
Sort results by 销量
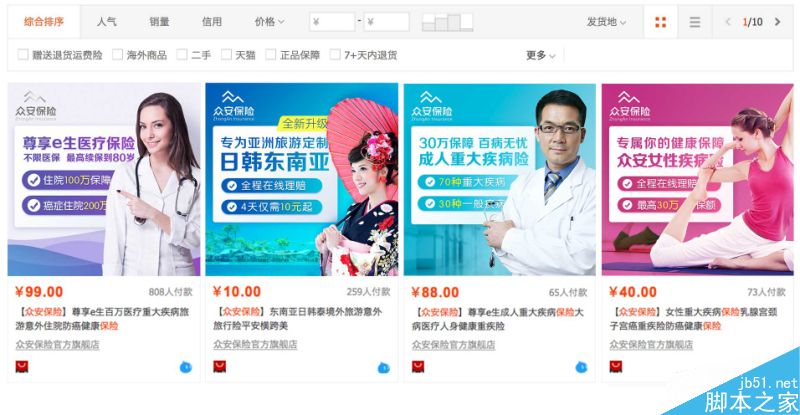pos(159,21)
